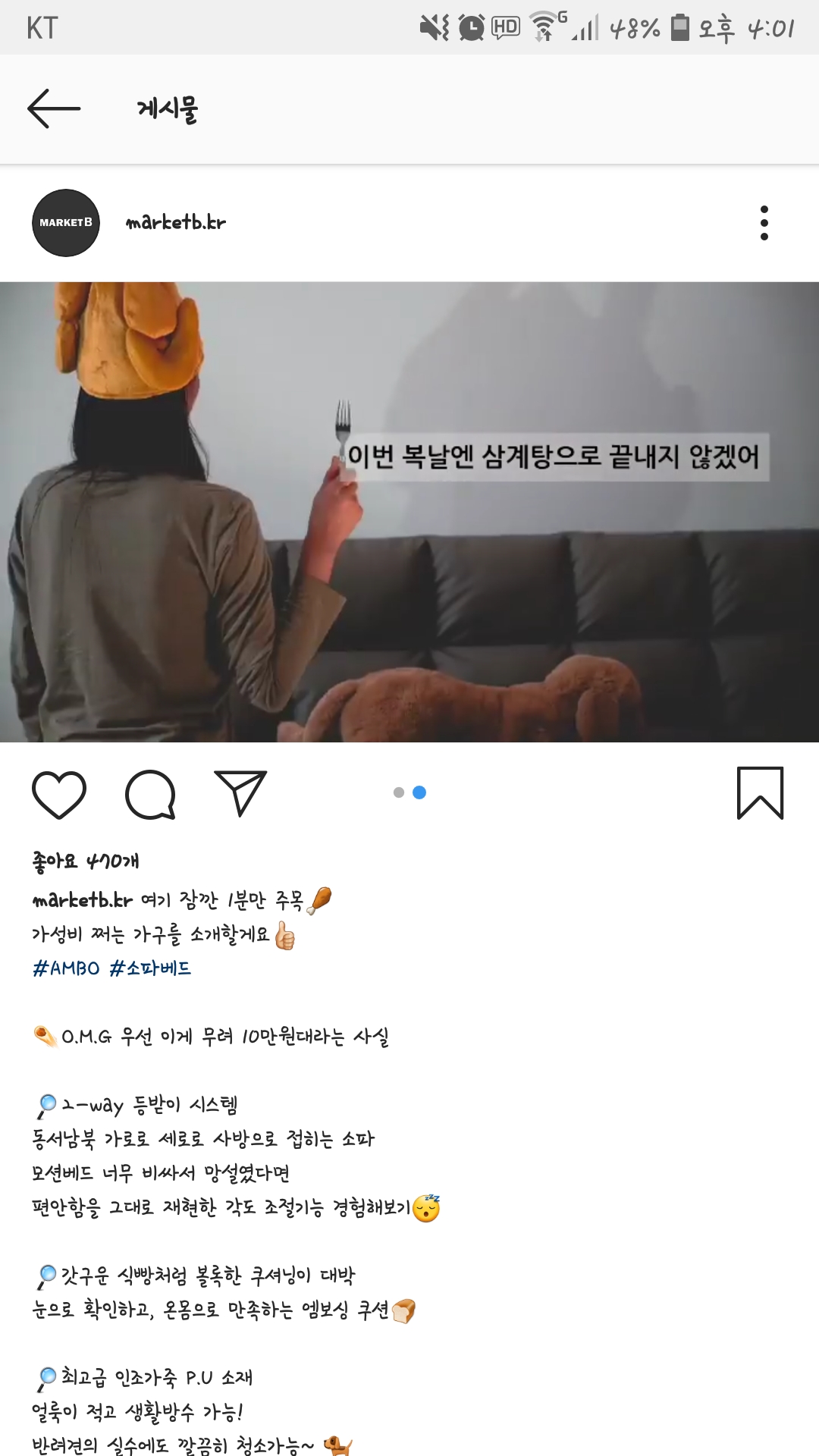Tap marketb.kr username in the caption
Image resolution: width=819 pixels, height=1456 pixels.
coord(83,900)
